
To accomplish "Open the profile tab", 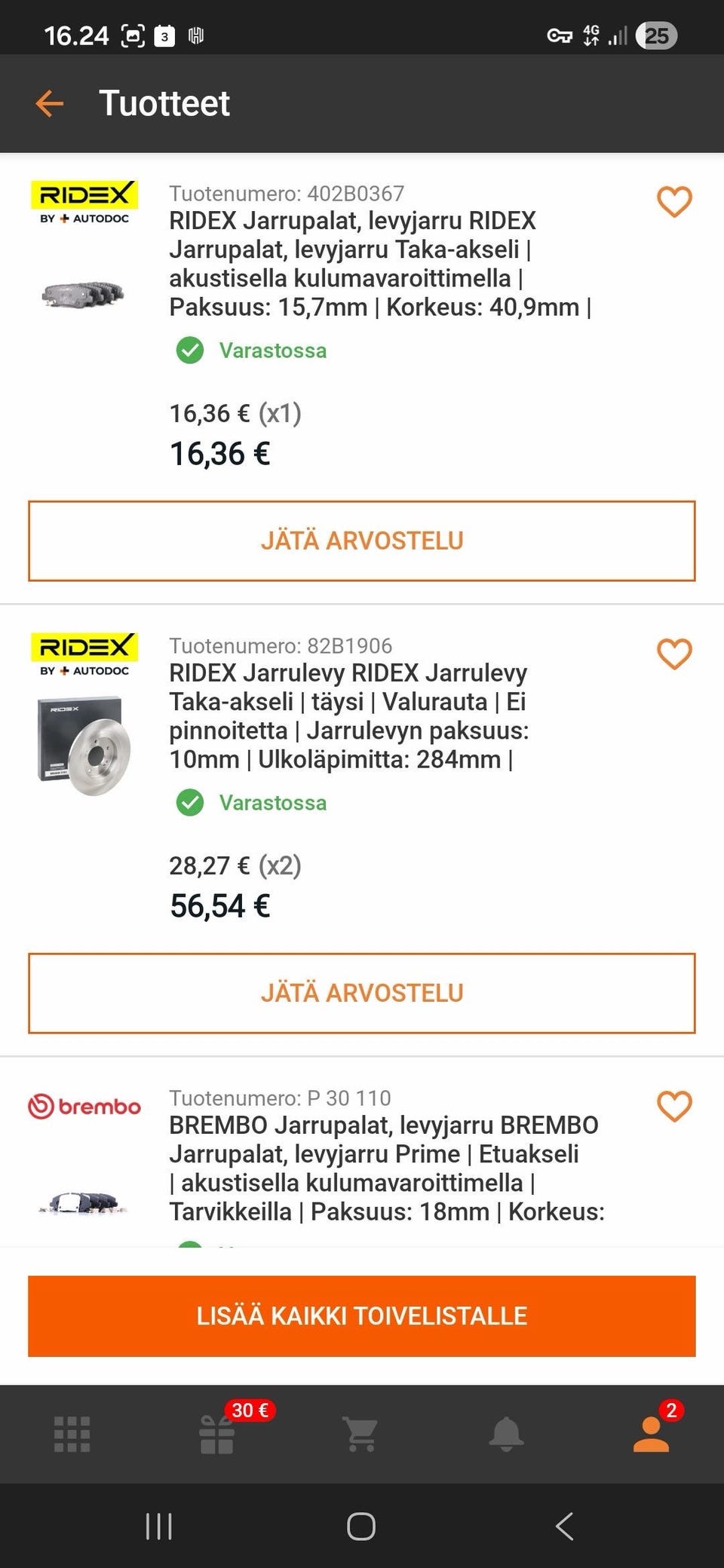I will (x=652, y=1432).
